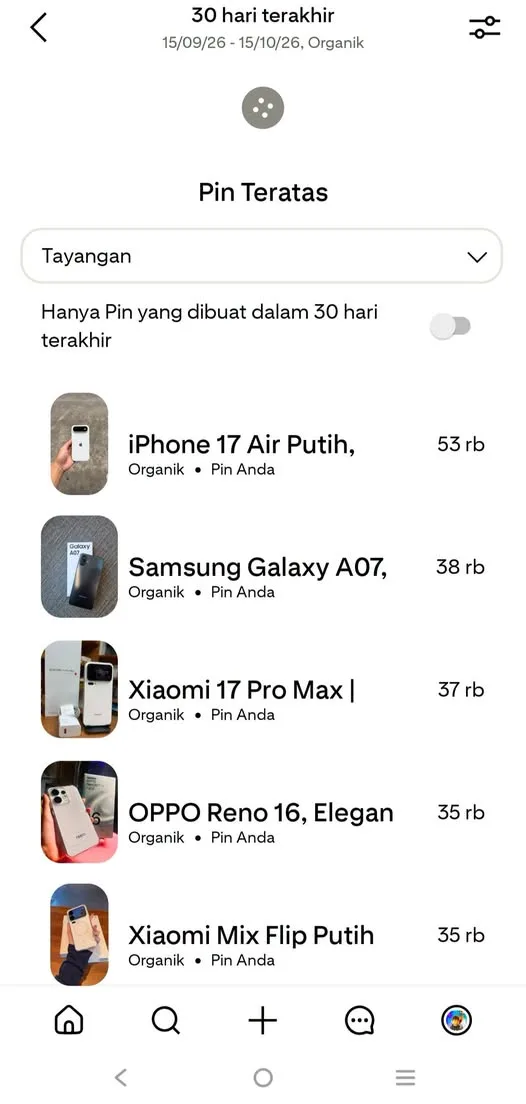Select the OPPO Reno 16, Elegan pin
Viewport: 526px width, 1104px height.
click(x=263, y=812)
